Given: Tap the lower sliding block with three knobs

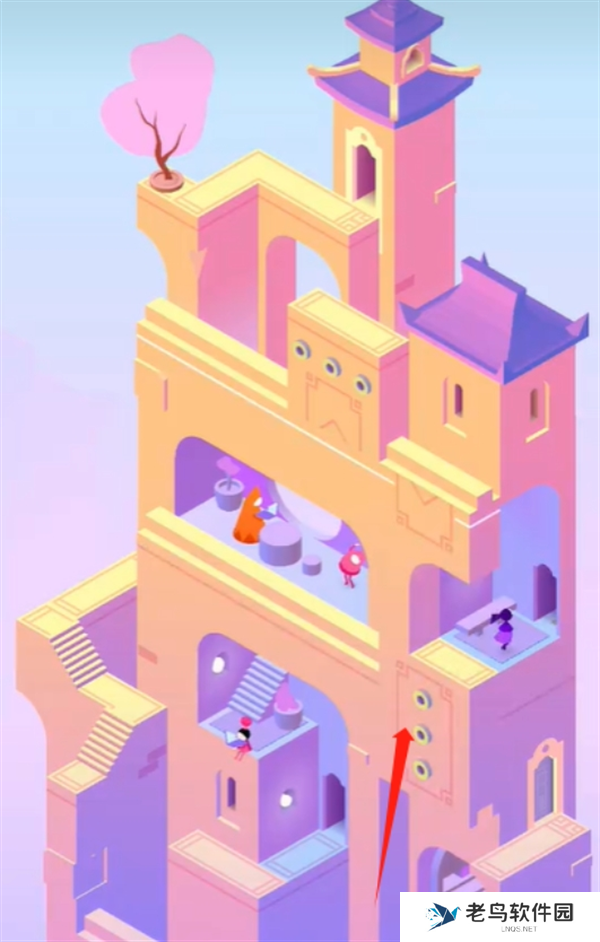Looking at the screenshot, I should [422, 734].
